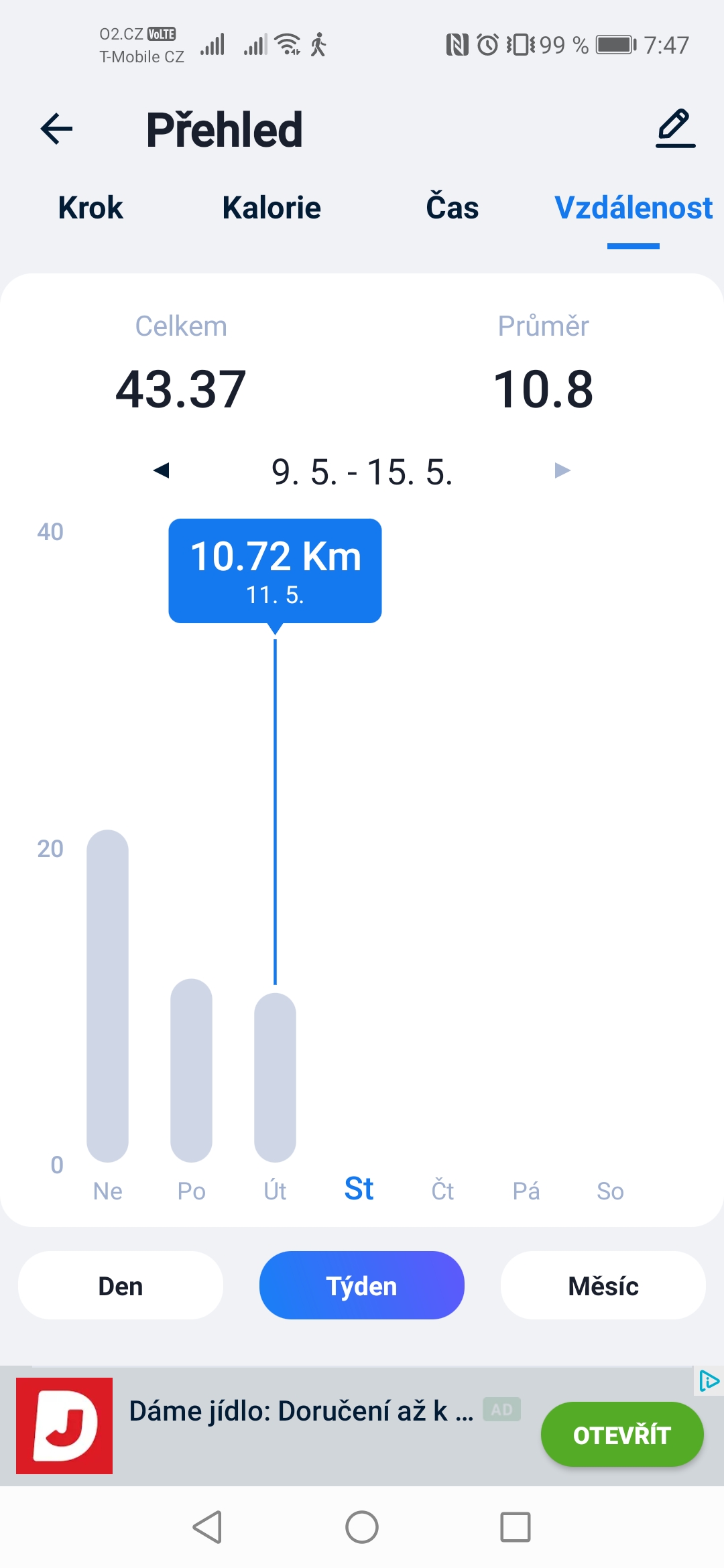
Task: Switch to the Měsíc view
Action: tap(603, 1285)
